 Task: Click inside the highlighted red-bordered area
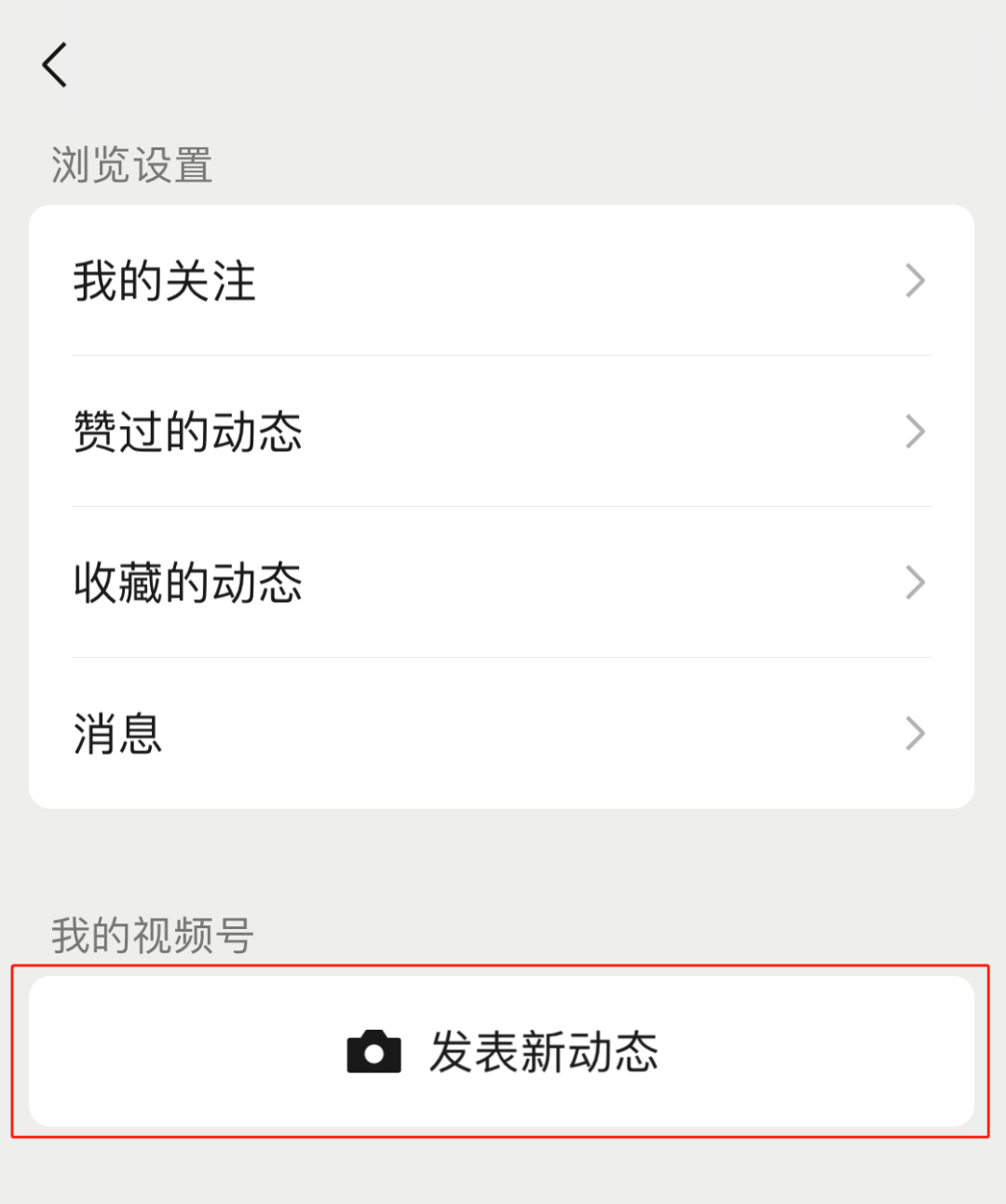(x=503, y=1051)
